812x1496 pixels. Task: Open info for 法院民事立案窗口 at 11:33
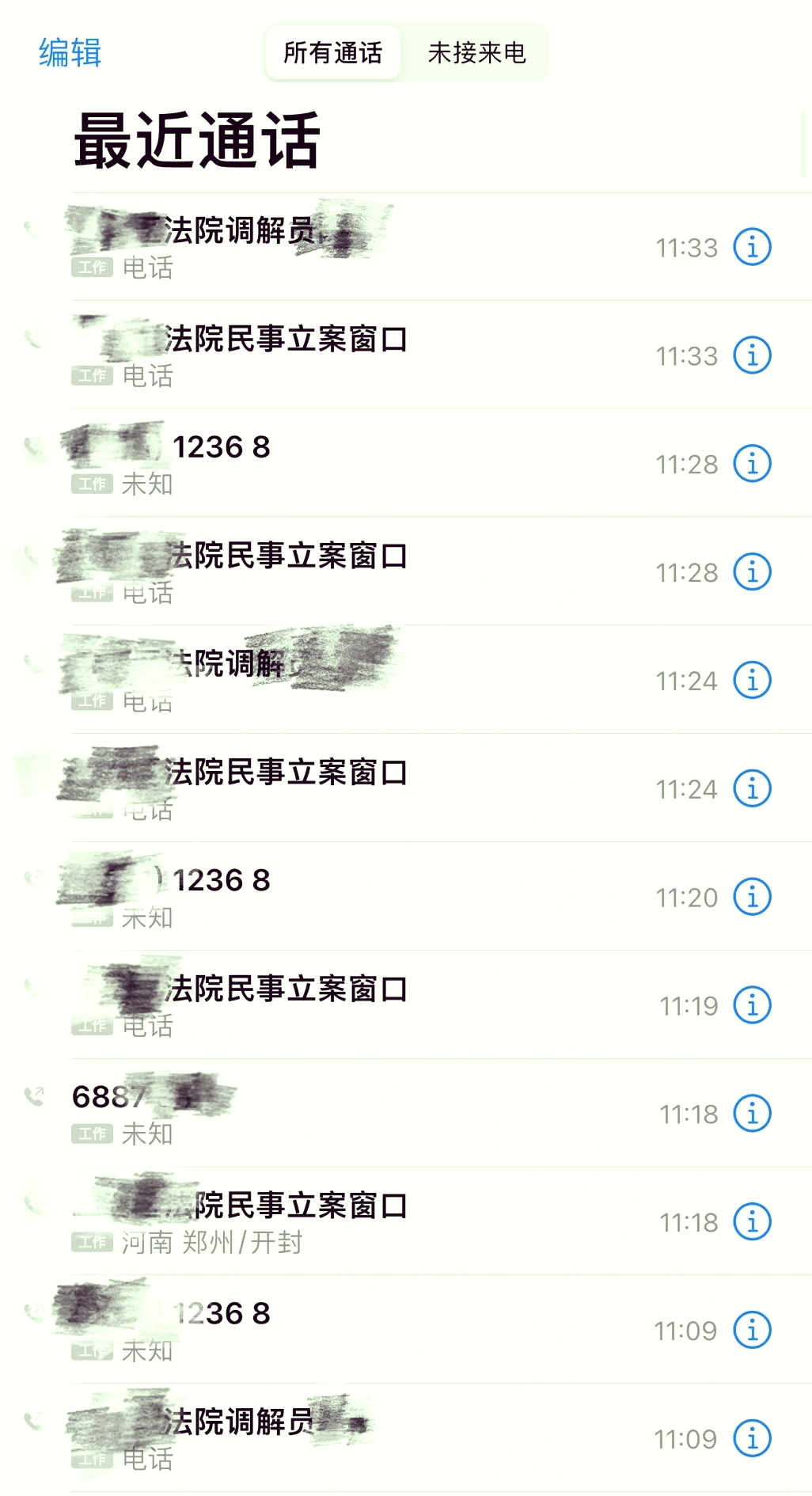[752, 355]
